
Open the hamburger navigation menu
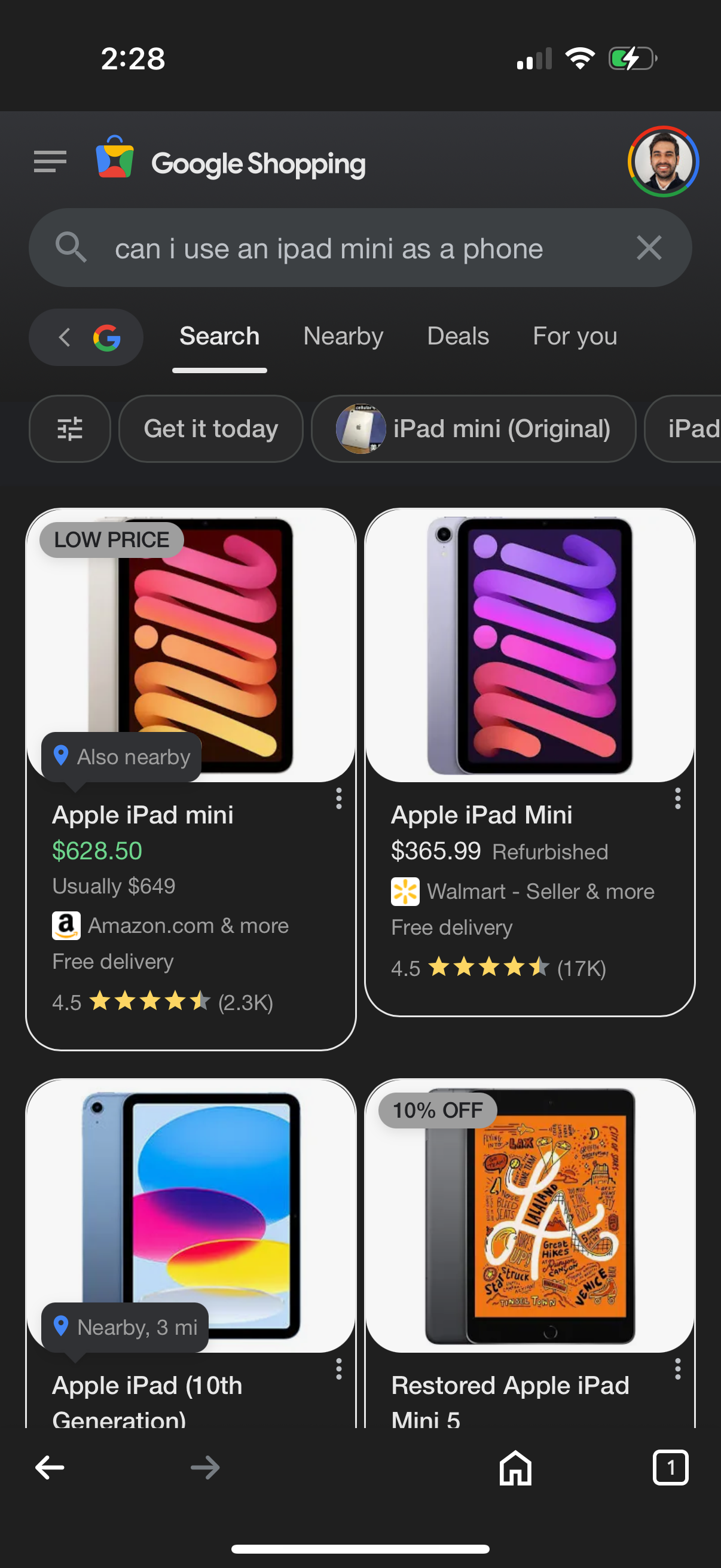pyautogui.click(x=49, y=161)
